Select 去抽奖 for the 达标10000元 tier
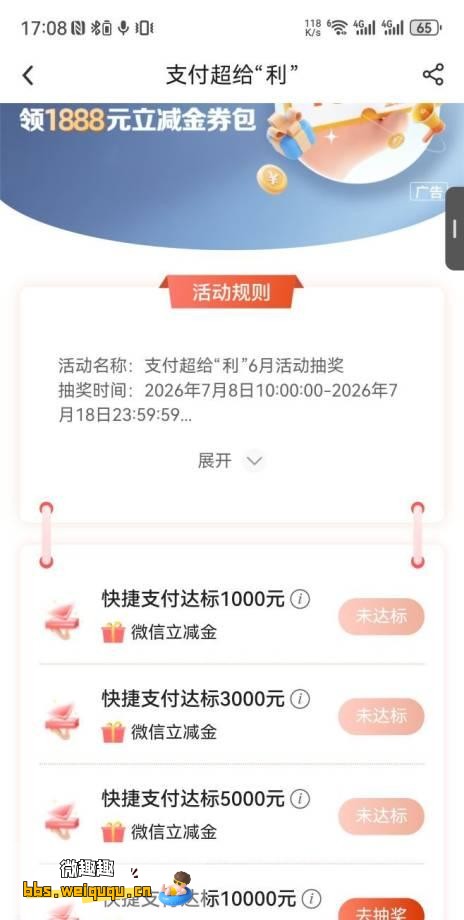 click(381, 909)
